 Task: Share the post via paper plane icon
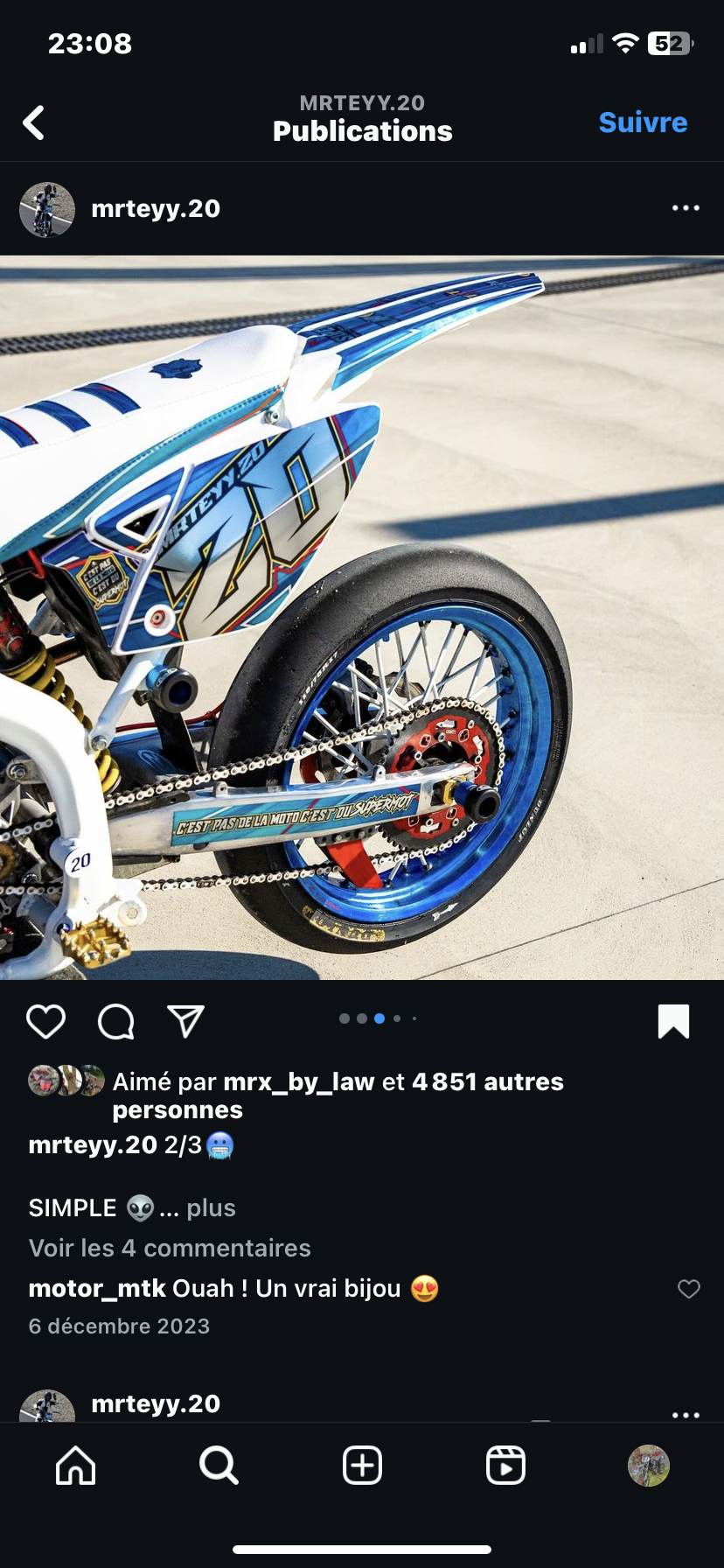pos(185,1021)
